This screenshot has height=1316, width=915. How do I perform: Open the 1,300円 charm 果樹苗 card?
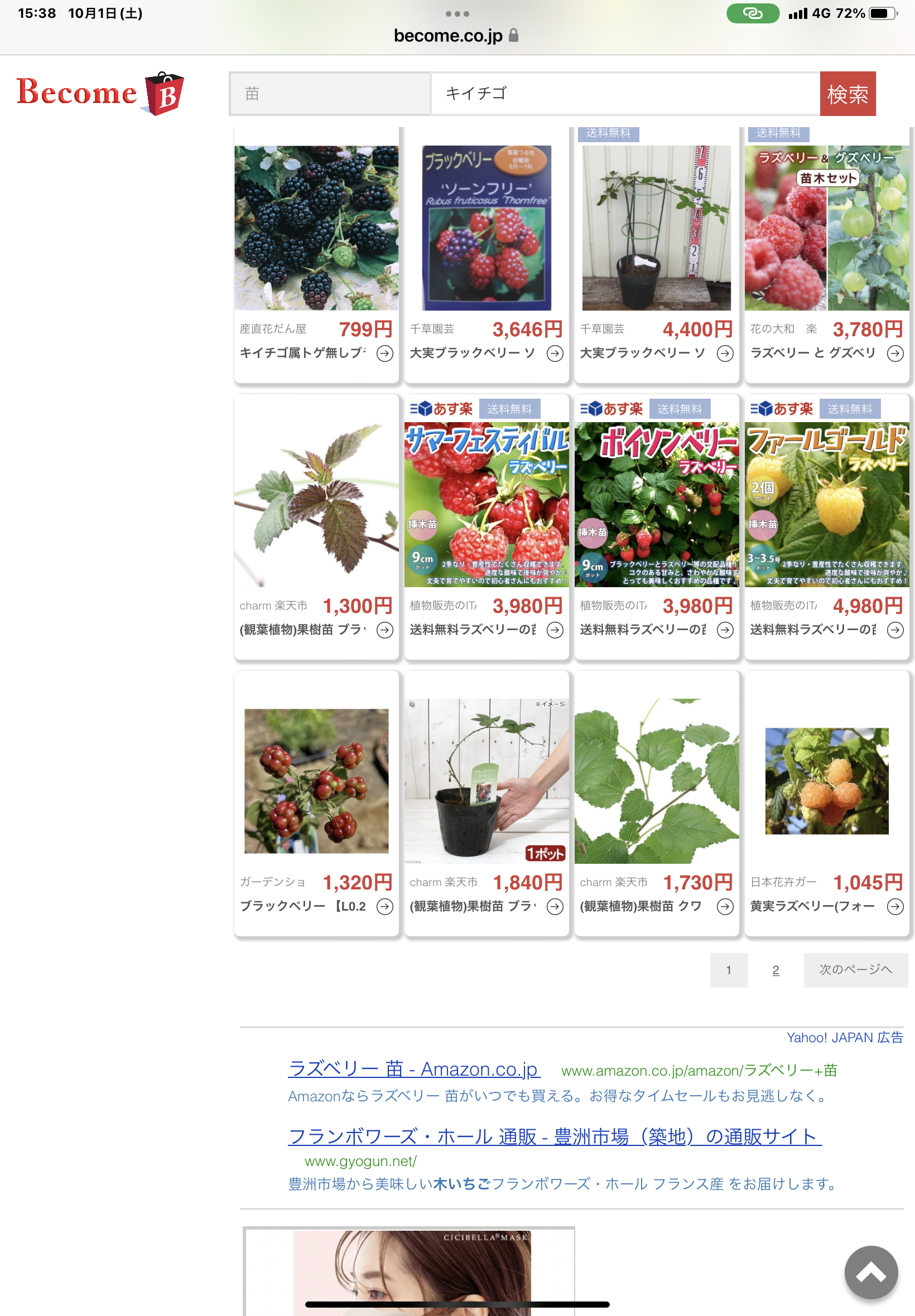[316, 527]
